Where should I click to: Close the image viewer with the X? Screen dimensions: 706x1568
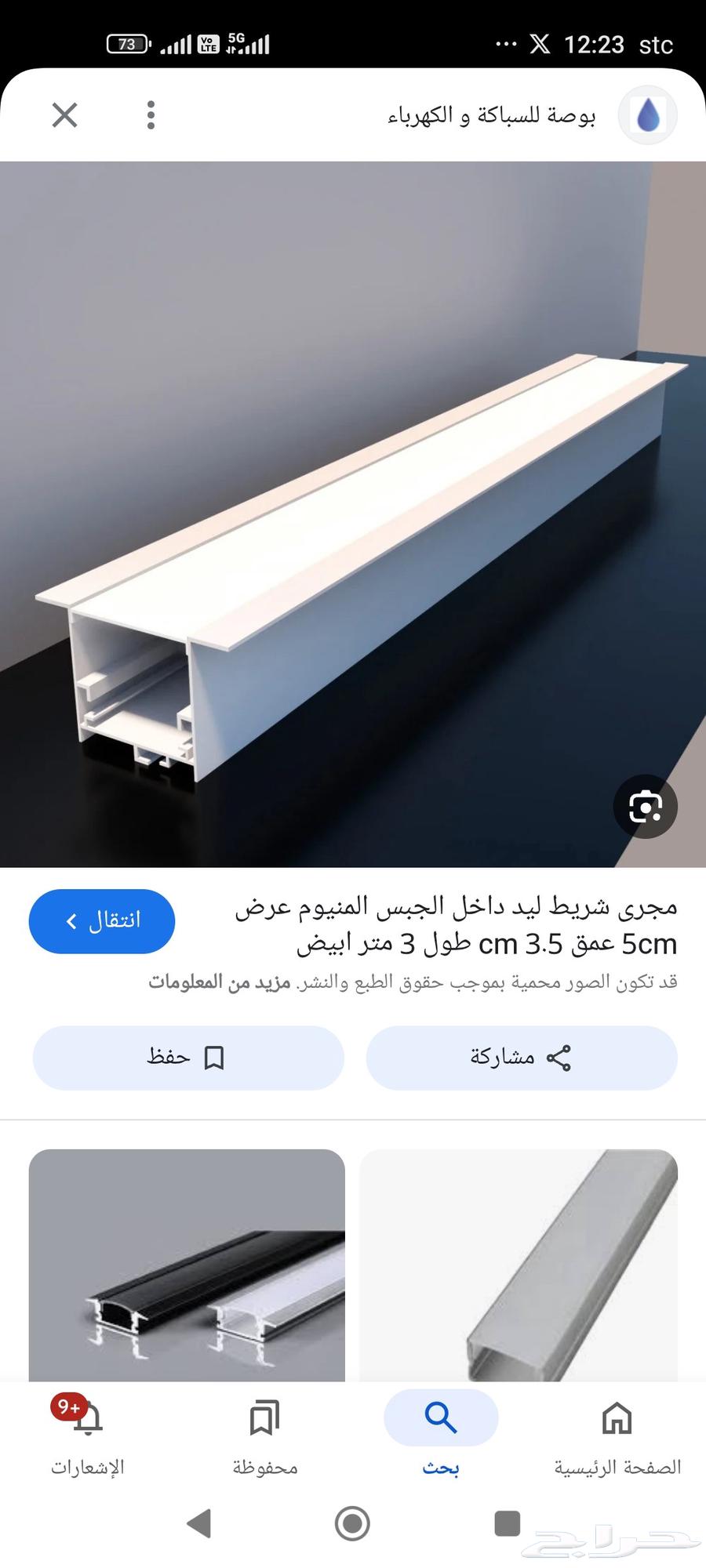(x=64, y=114)
